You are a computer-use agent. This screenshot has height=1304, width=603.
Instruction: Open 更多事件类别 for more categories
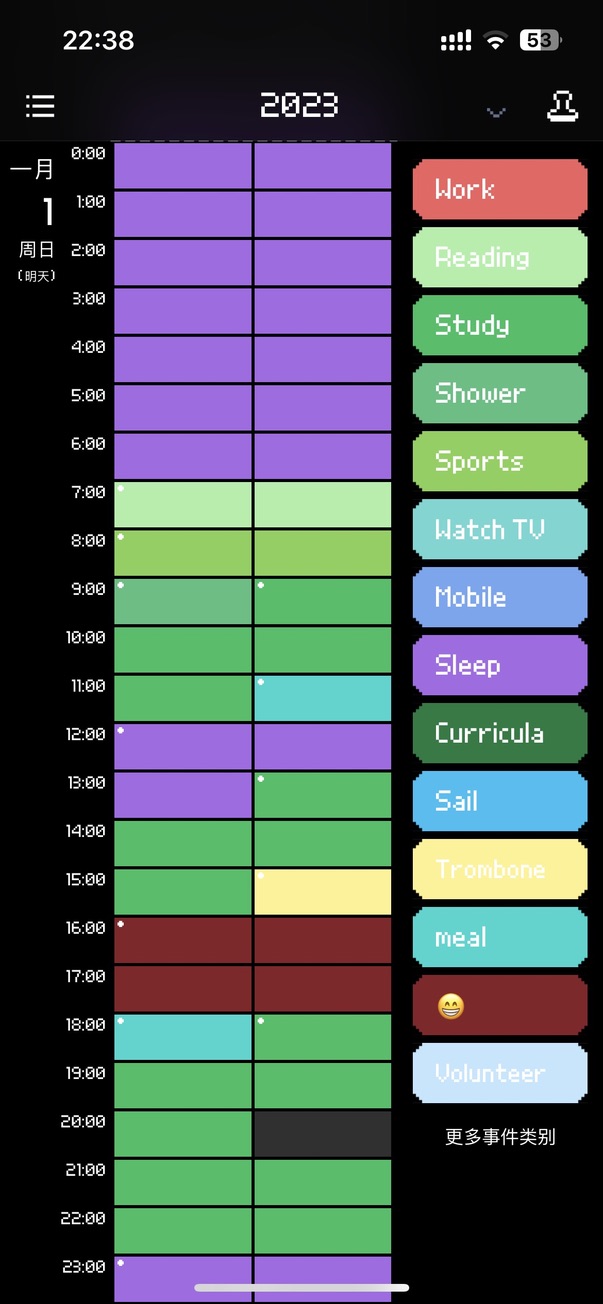(x=500, y=1137)
